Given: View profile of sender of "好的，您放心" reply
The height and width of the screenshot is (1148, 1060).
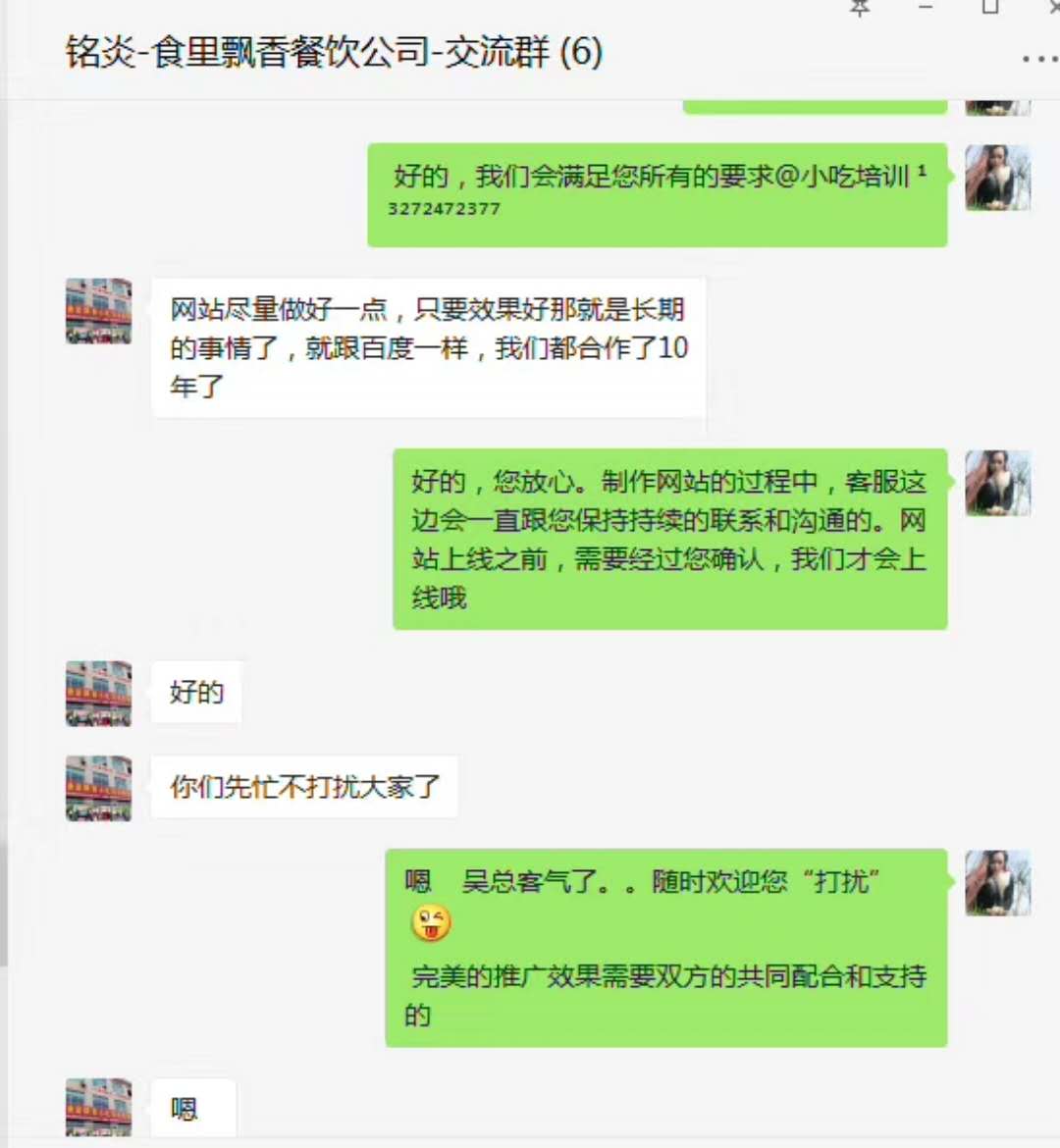Looking at the screenshot, I should [997, 483].
